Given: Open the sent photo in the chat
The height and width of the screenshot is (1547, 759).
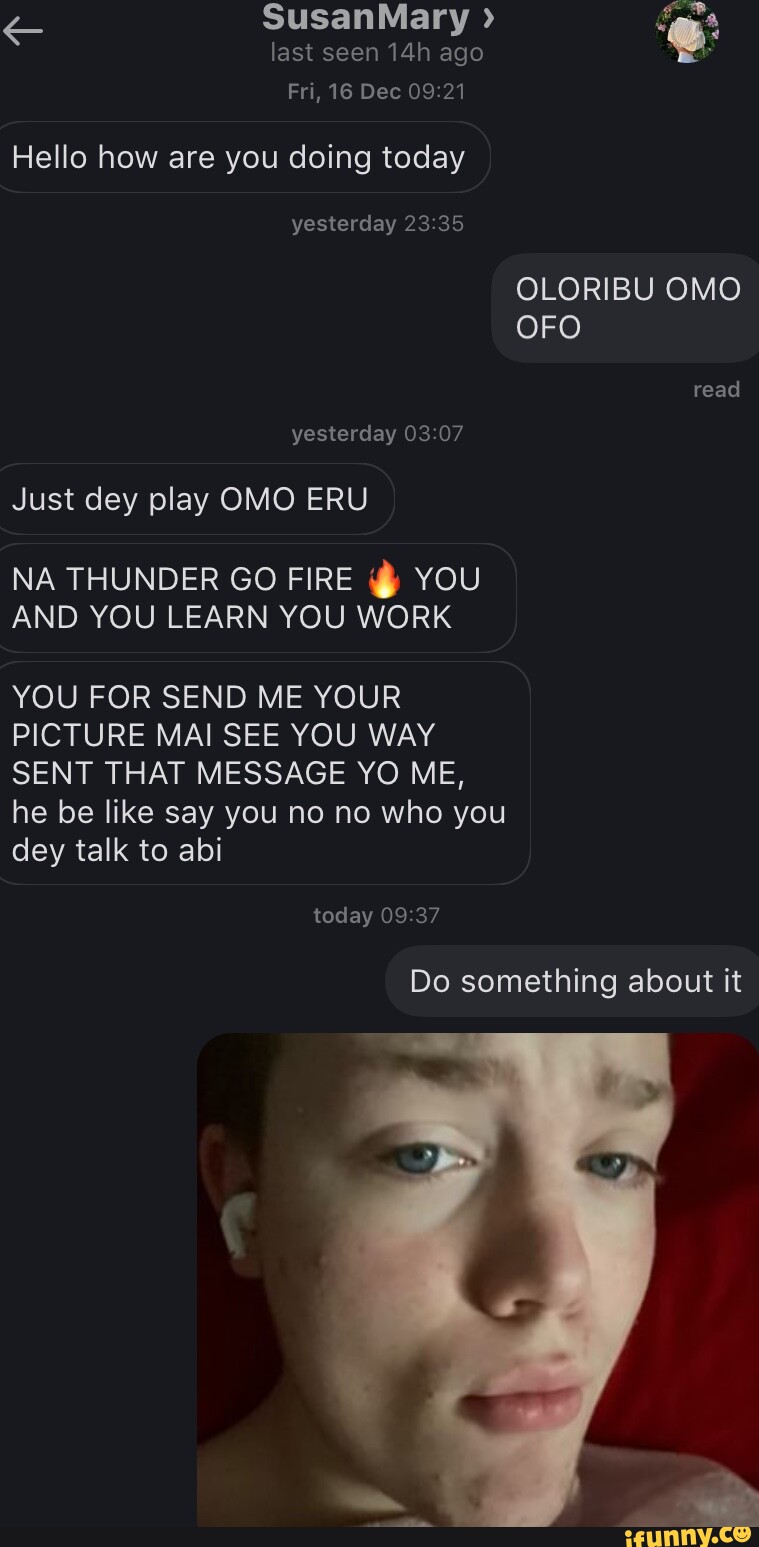Looking at the screenshot, I should [478, 1278].
